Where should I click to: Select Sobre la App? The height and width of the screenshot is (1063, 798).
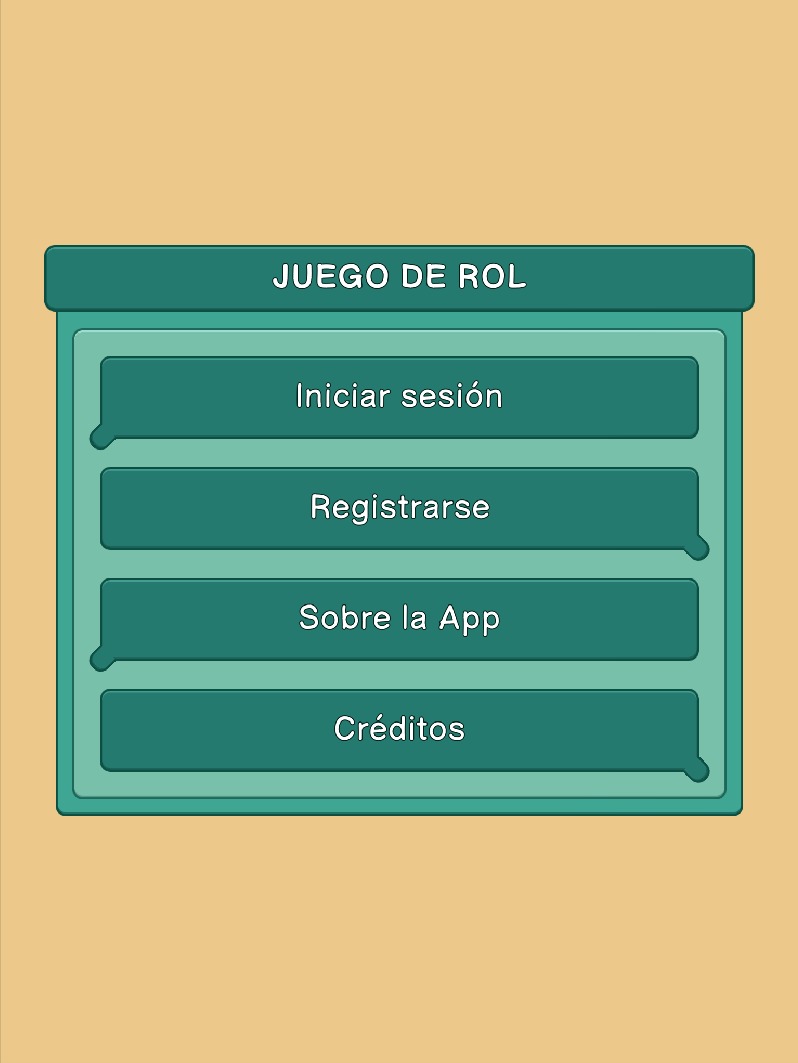coord(399,619)
